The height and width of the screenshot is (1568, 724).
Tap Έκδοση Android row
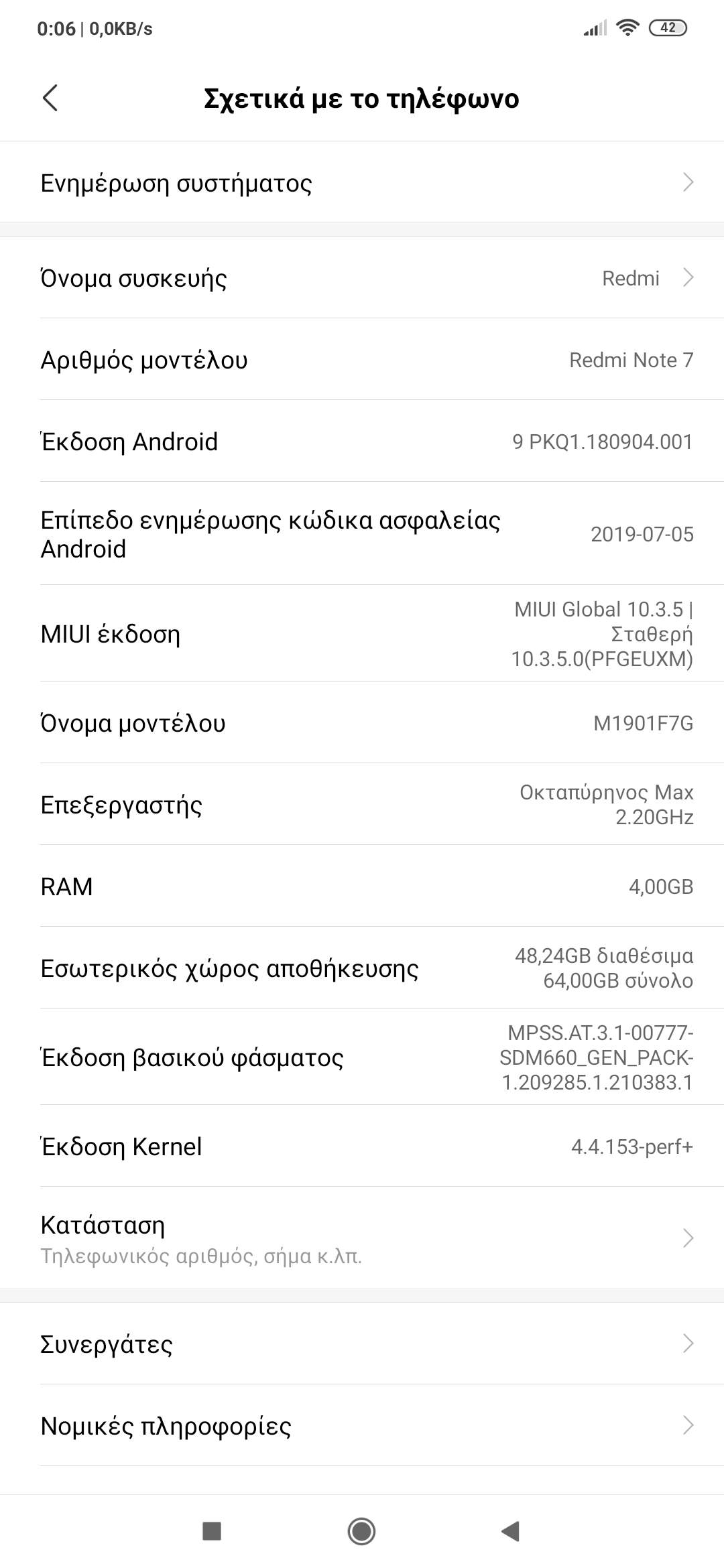tap(362, 442)
